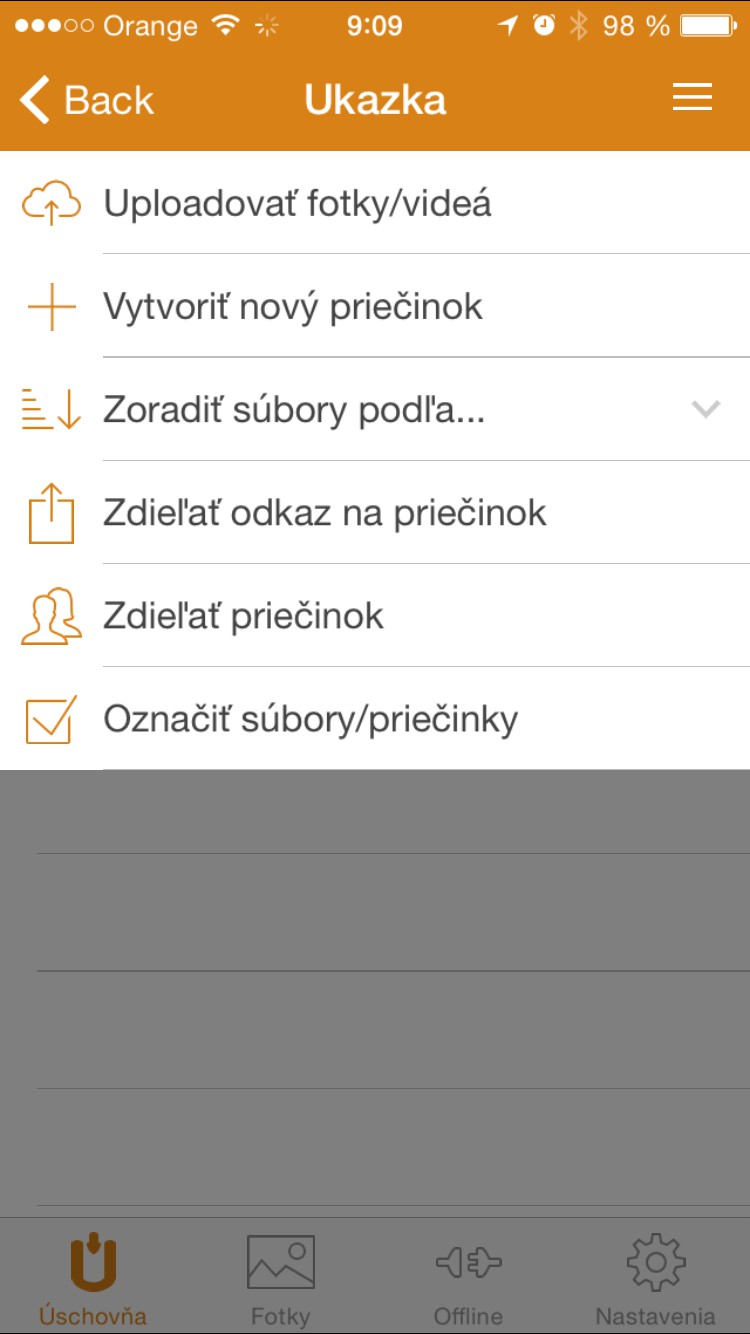Open Zdieľať priečinok option

tap(243, 616)
